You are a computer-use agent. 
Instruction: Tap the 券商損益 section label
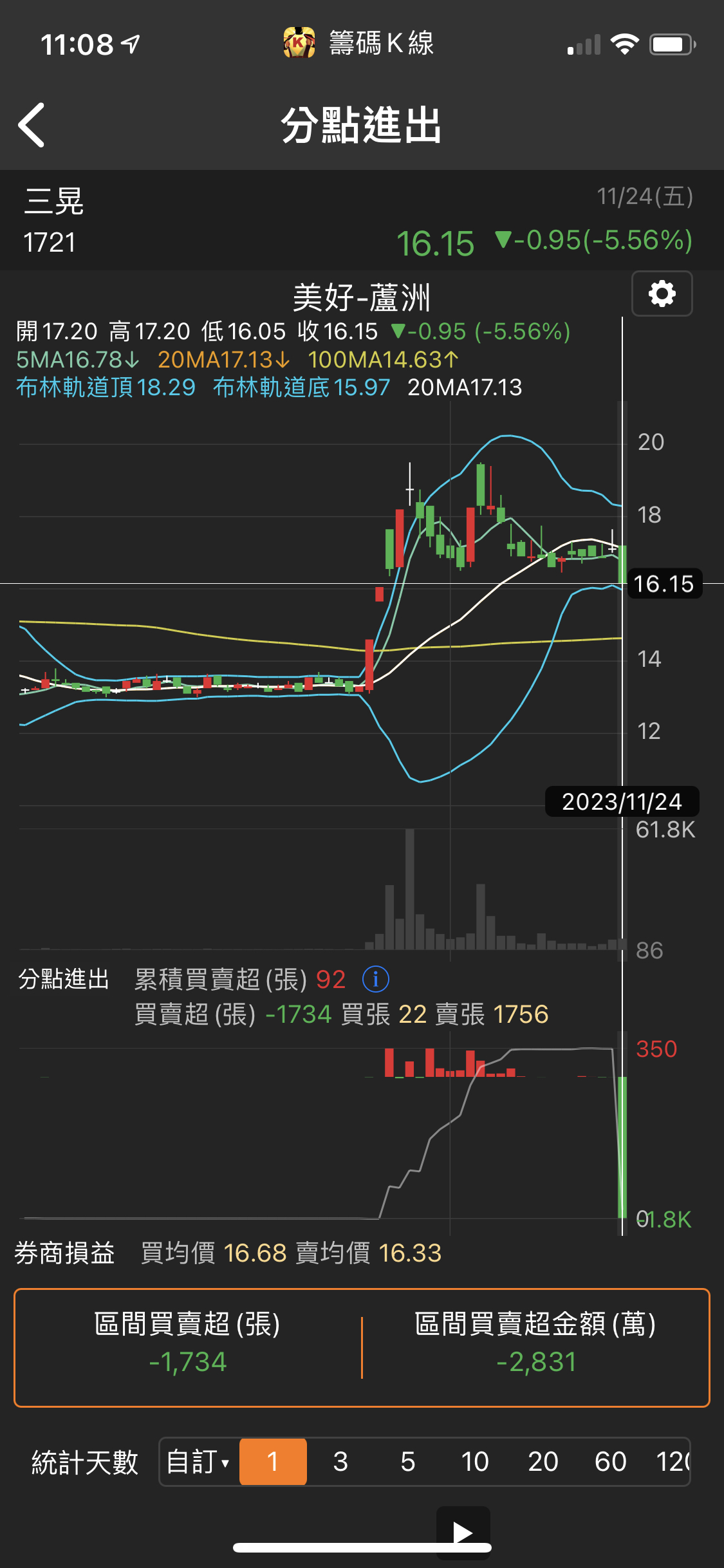coord(64,1253)
